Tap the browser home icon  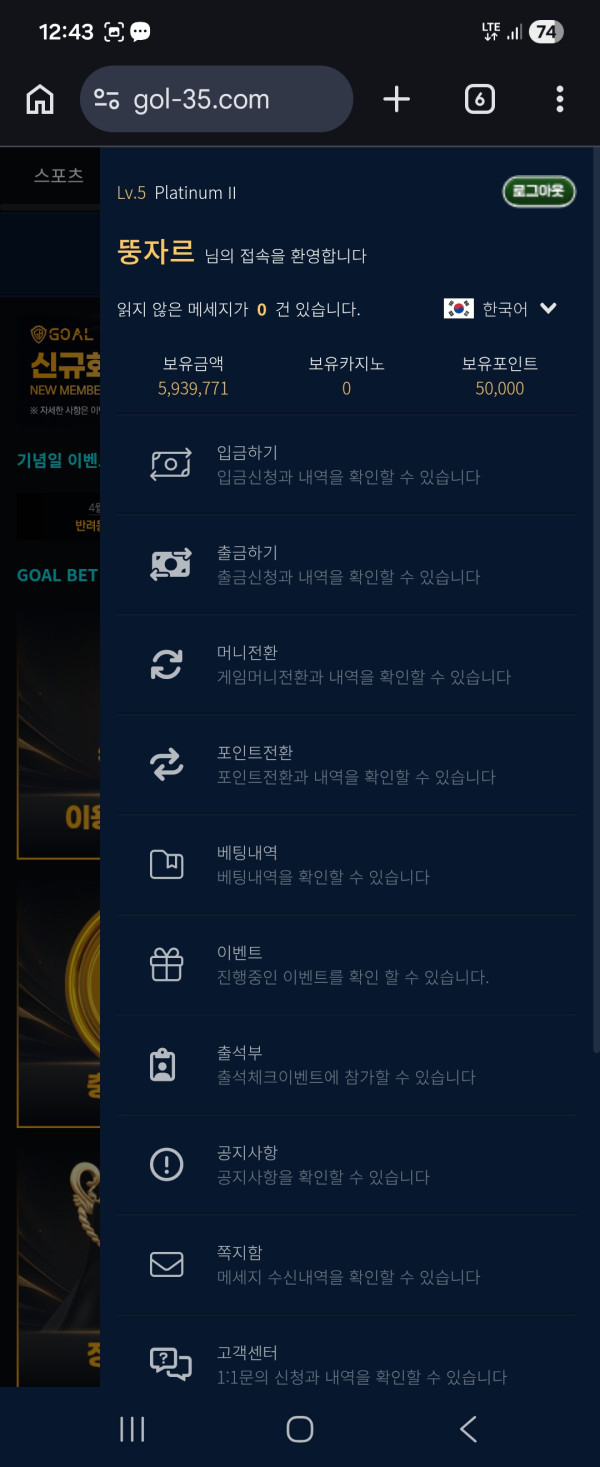tap(40, 99)
